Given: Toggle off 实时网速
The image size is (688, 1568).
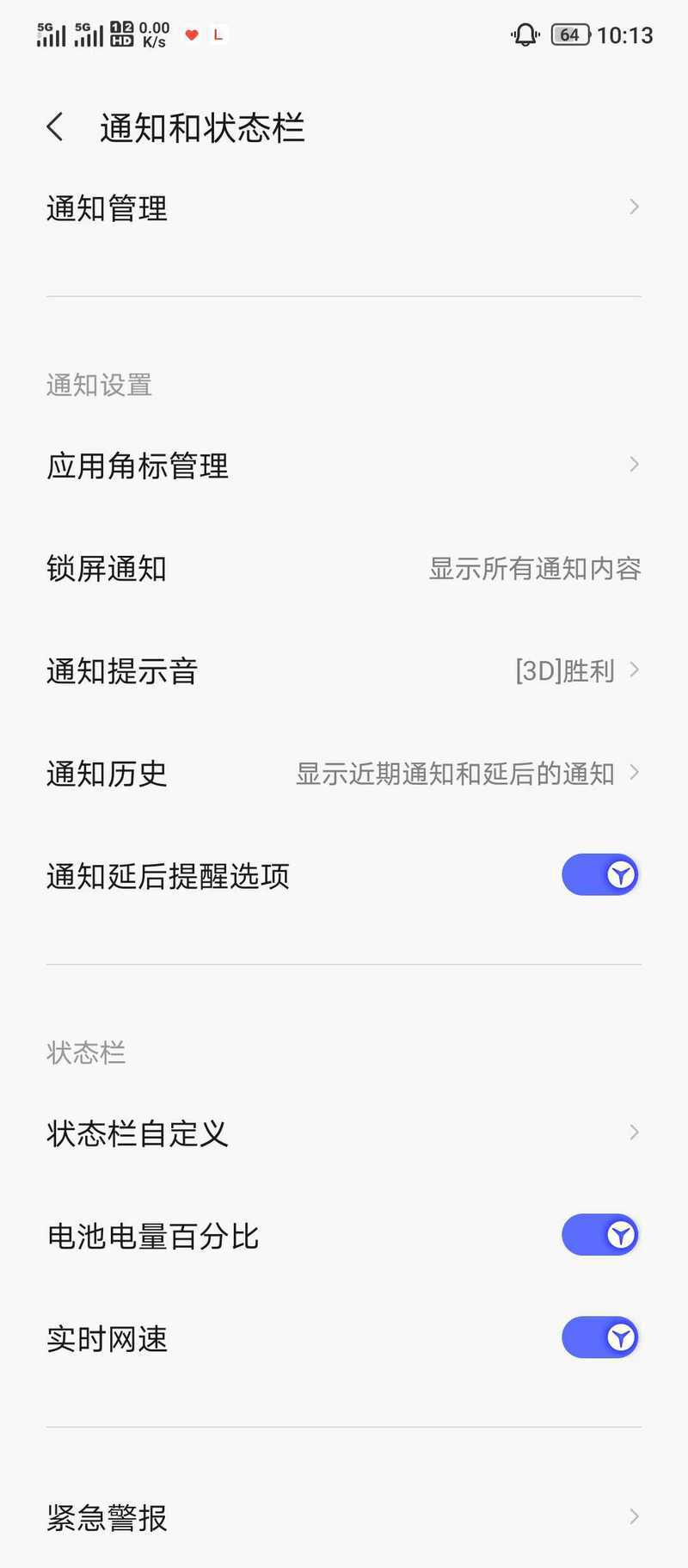Looking at the screenshot, I should (x=600, y=1337).
